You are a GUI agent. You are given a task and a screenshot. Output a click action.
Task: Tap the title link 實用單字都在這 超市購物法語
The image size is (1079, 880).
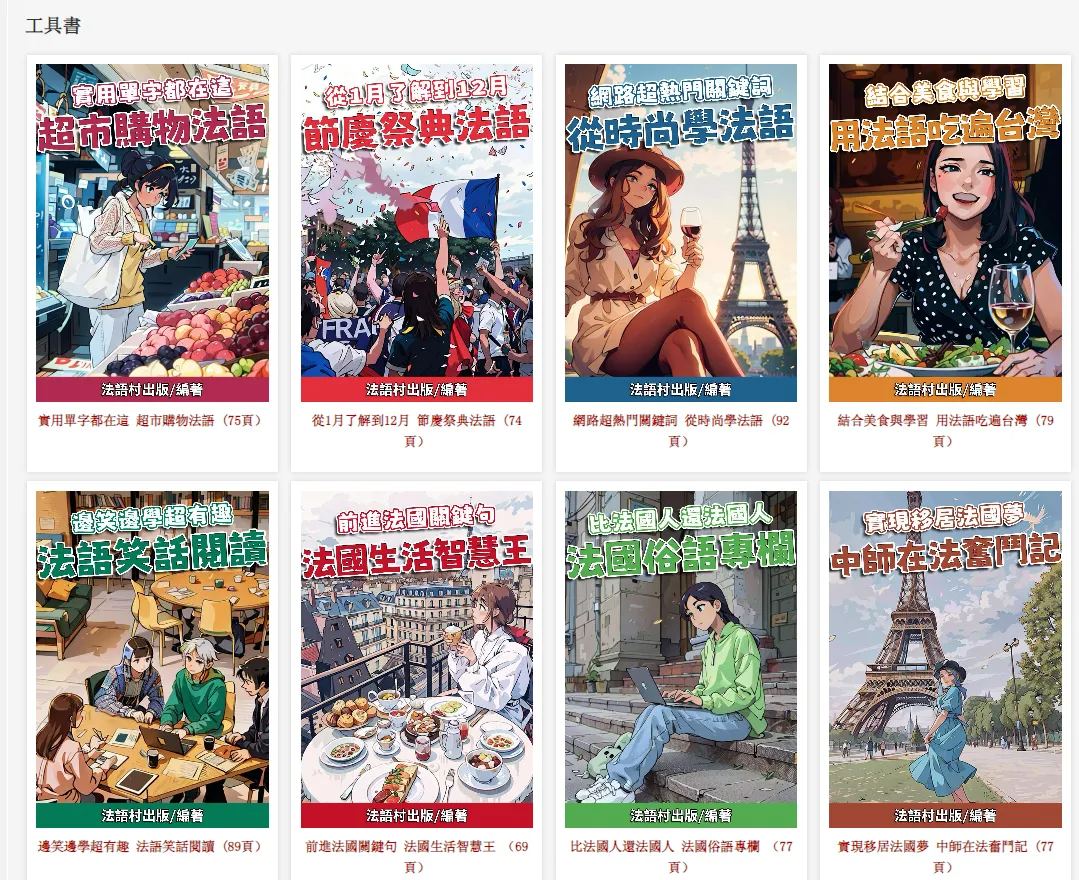click(152, 421)
